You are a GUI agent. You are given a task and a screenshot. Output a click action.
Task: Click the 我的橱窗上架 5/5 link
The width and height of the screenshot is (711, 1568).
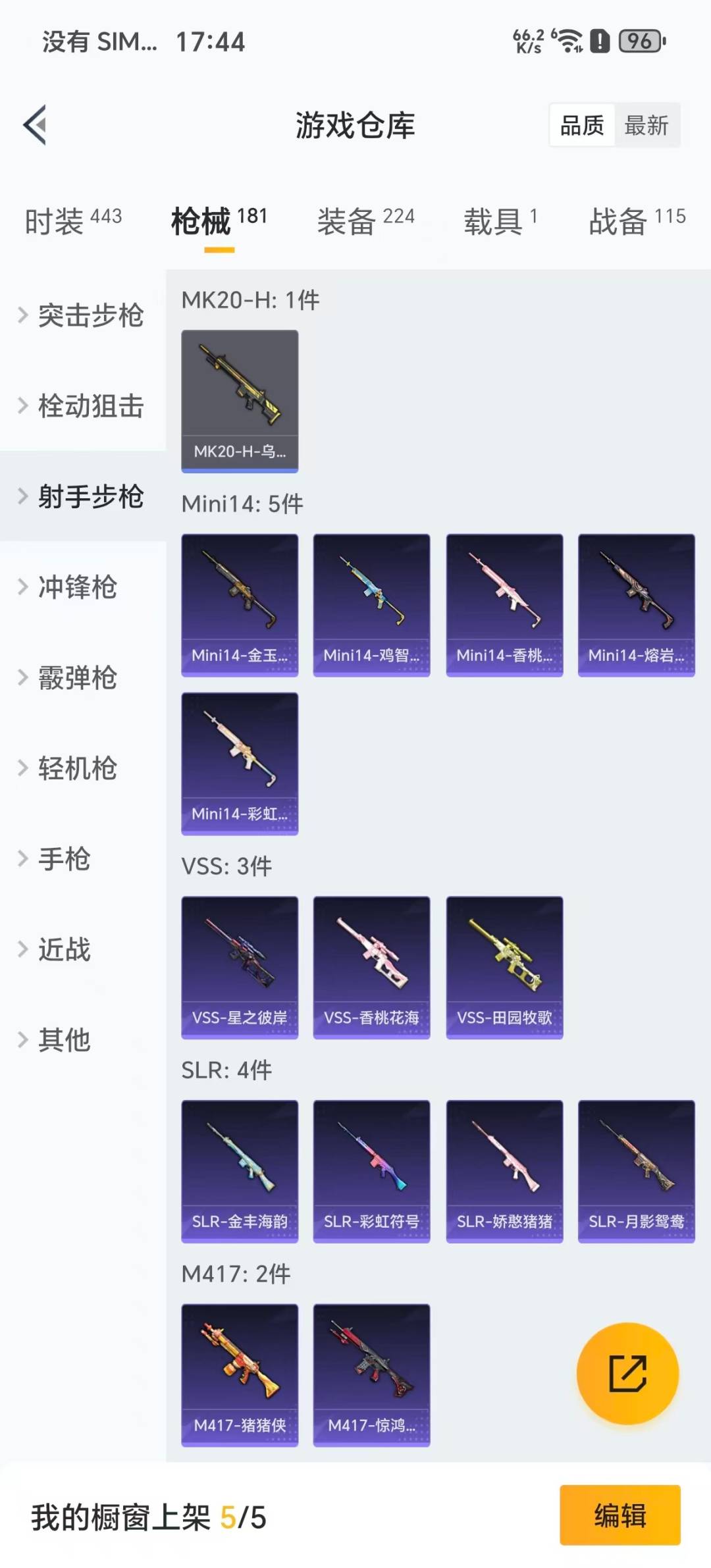tap(148, 1517)
